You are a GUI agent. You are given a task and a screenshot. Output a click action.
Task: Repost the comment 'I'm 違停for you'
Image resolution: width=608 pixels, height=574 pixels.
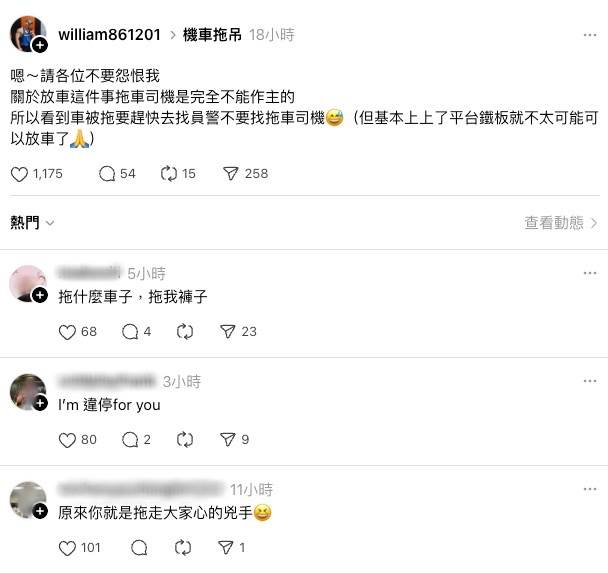[x=184, y=440]
